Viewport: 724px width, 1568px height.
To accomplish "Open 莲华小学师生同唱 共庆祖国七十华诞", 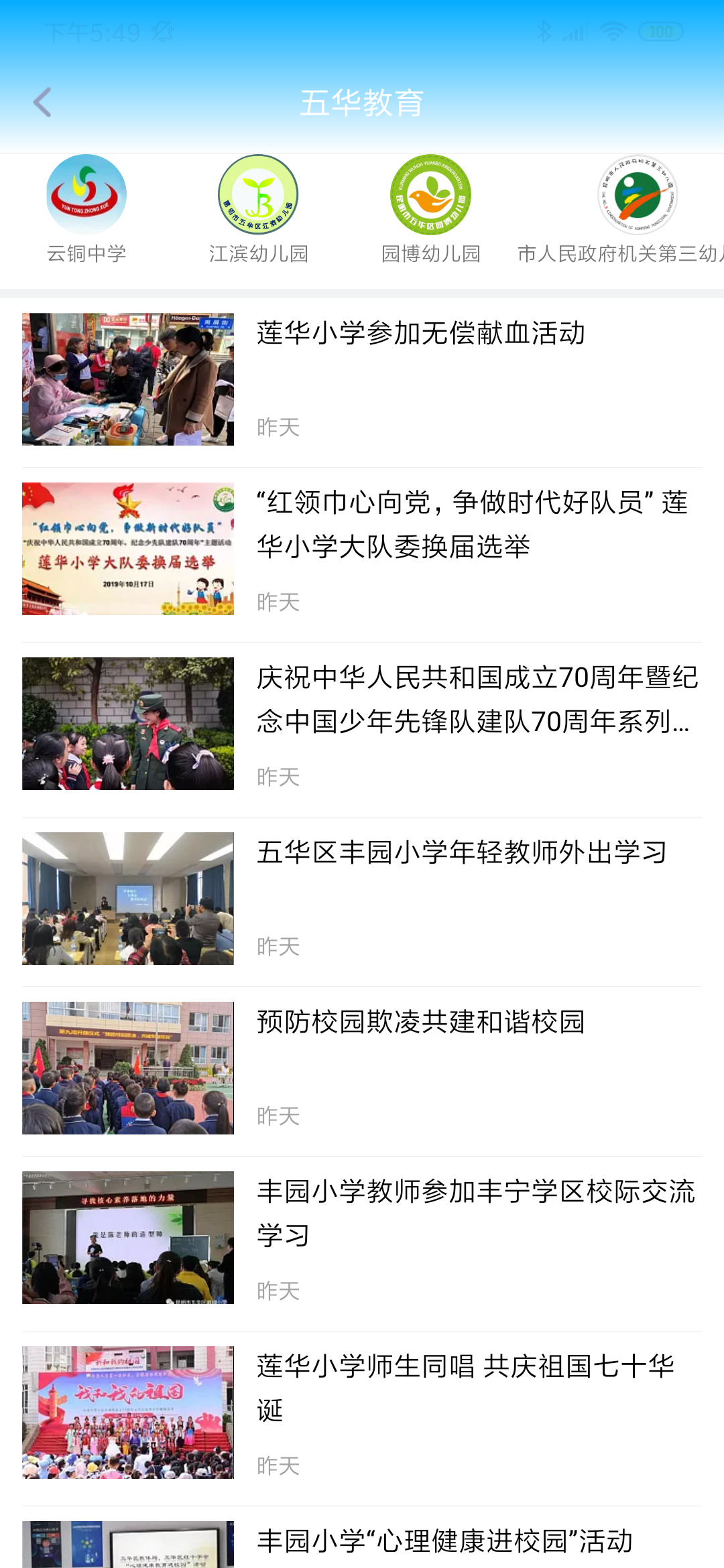I will [466, 1387].
